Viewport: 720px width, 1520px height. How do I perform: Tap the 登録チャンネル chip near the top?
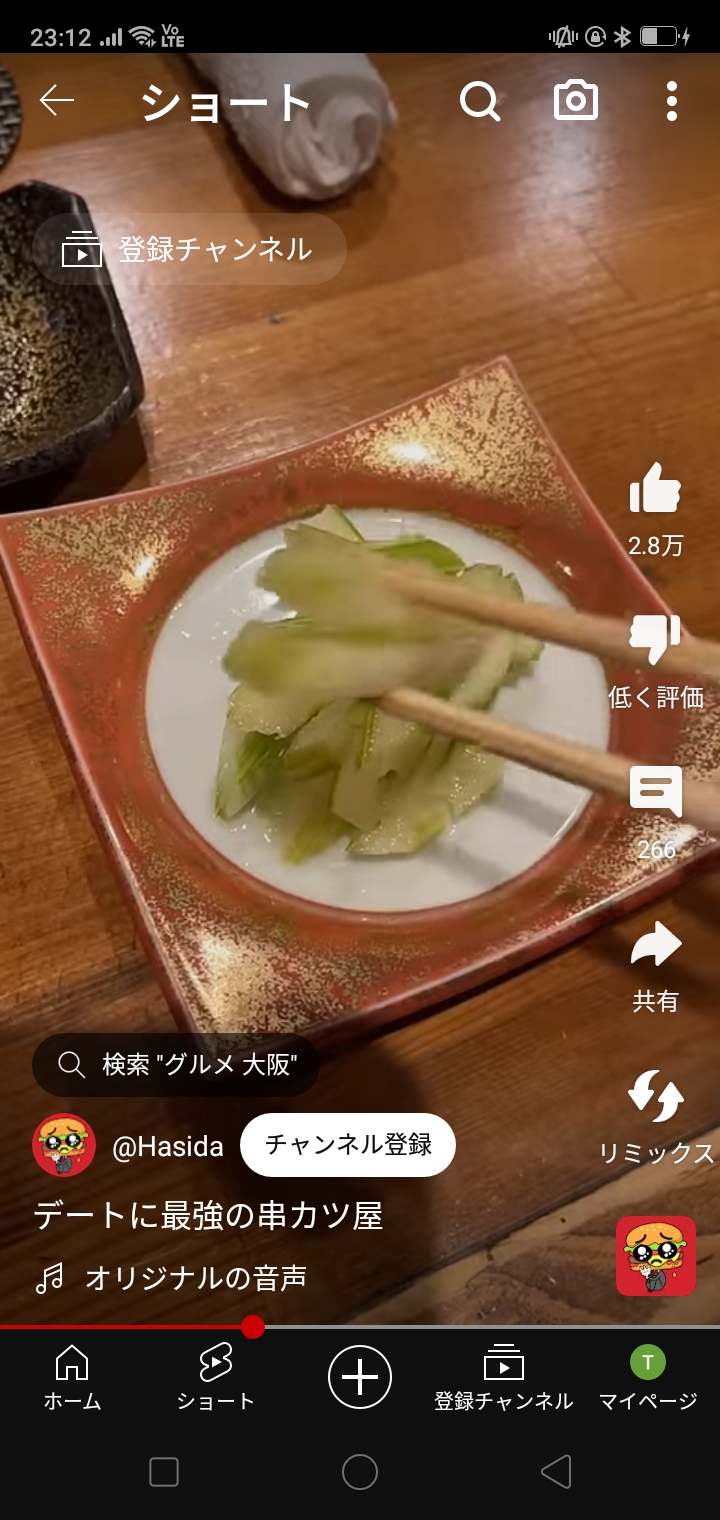click(x=190, y=250)
